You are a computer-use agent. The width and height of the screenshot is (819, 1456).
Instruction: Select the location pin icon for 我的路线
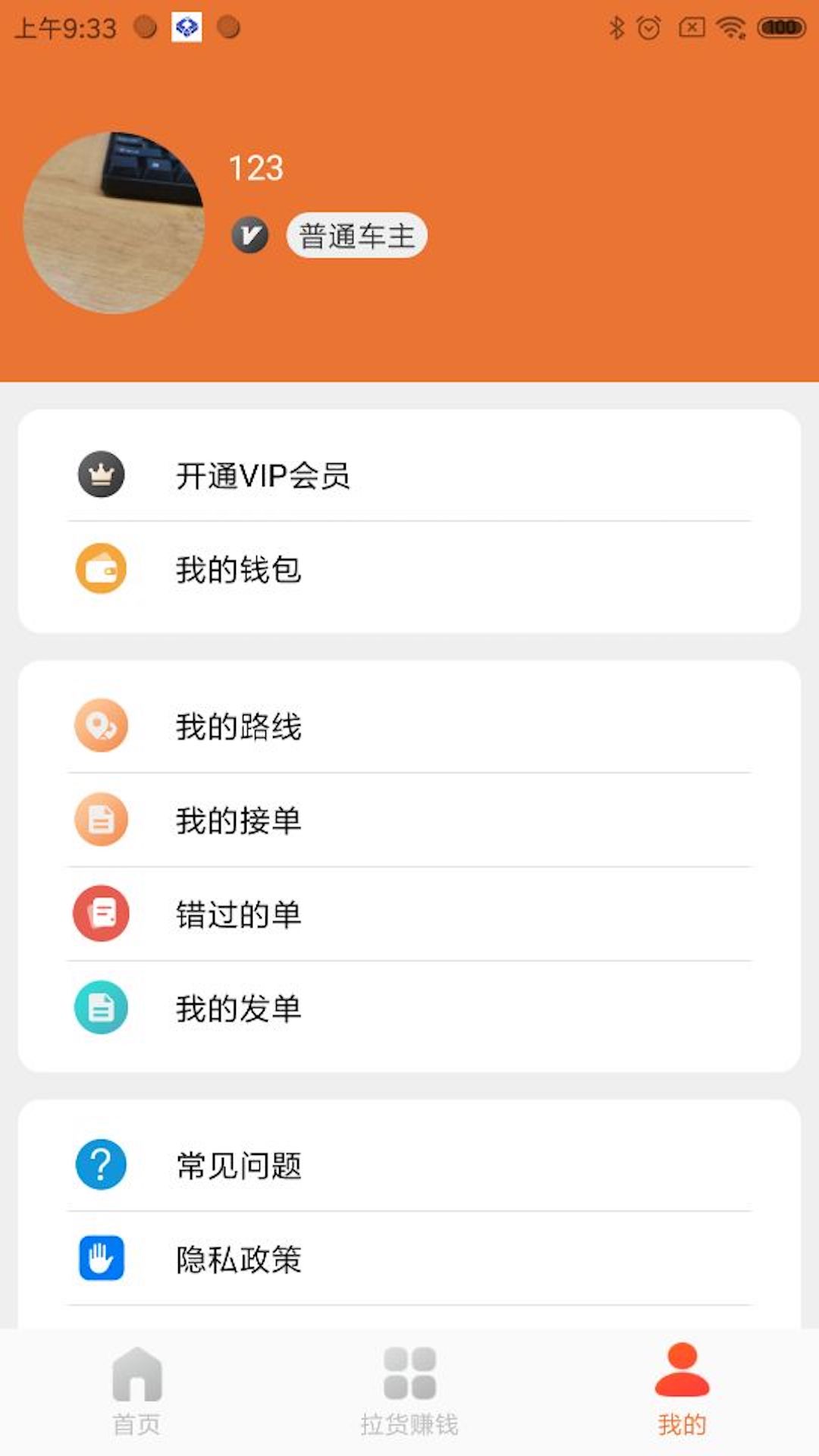[101, 726]
